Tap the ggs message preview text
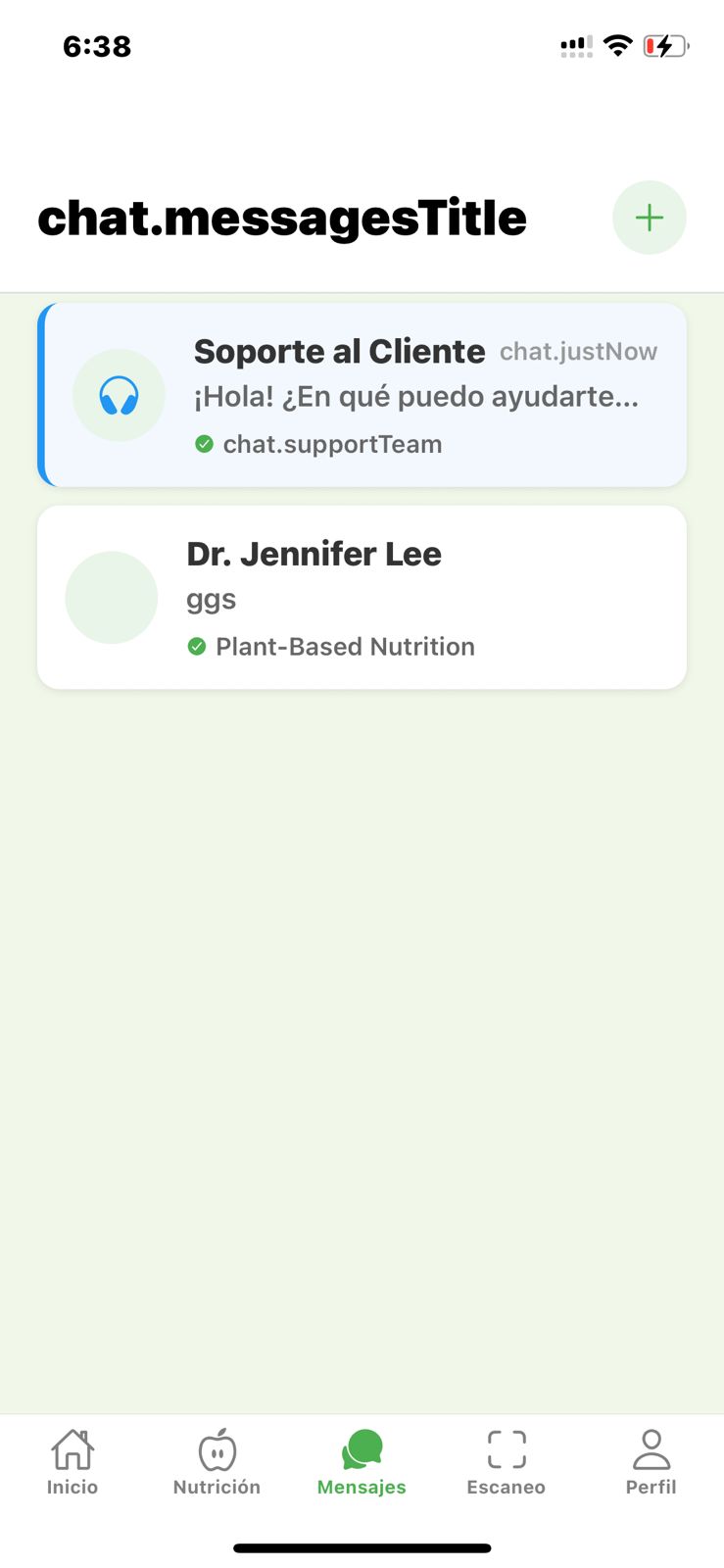This screenshot has width=724, height=1568. [x=211, y=599]
